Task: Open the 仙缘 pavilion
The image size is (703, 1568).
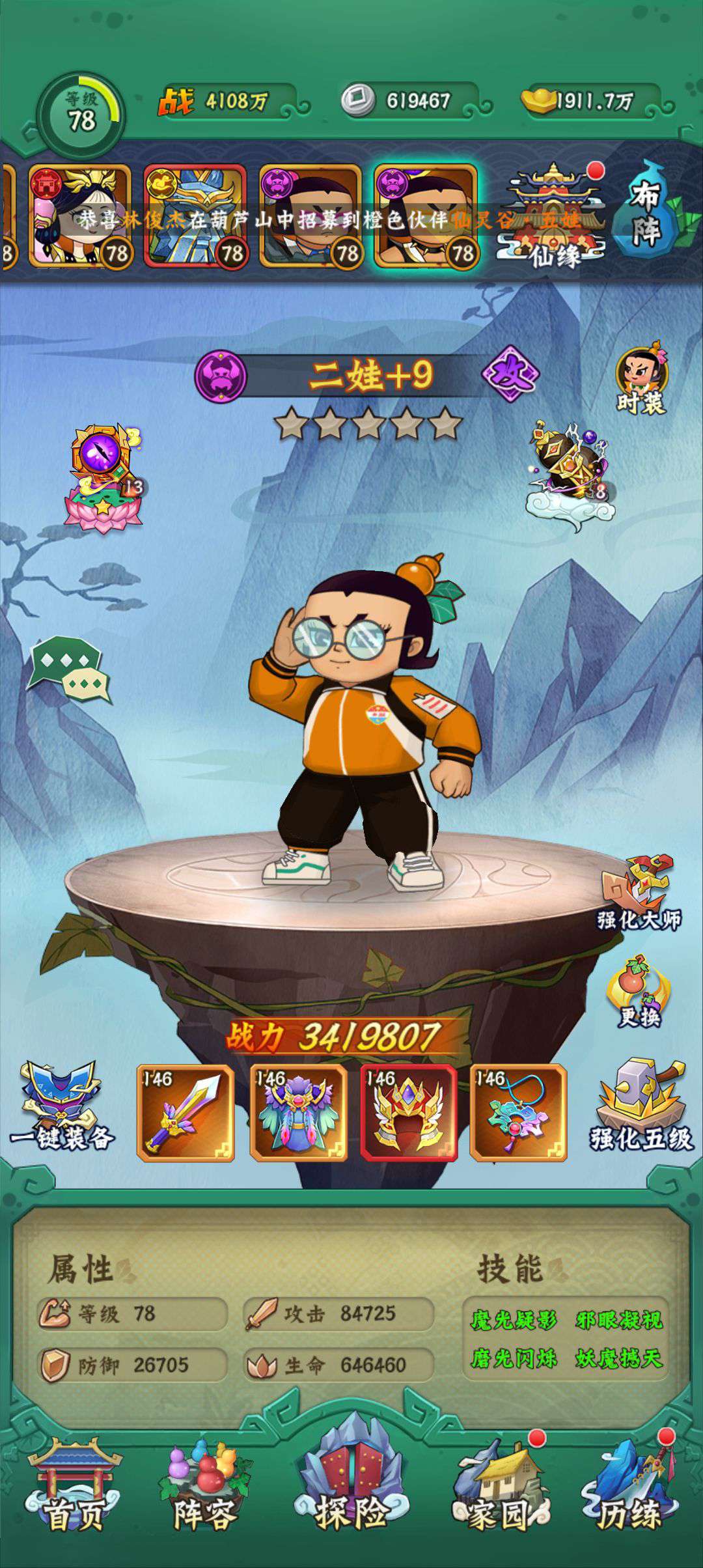Action: click(x=555, y=215)
